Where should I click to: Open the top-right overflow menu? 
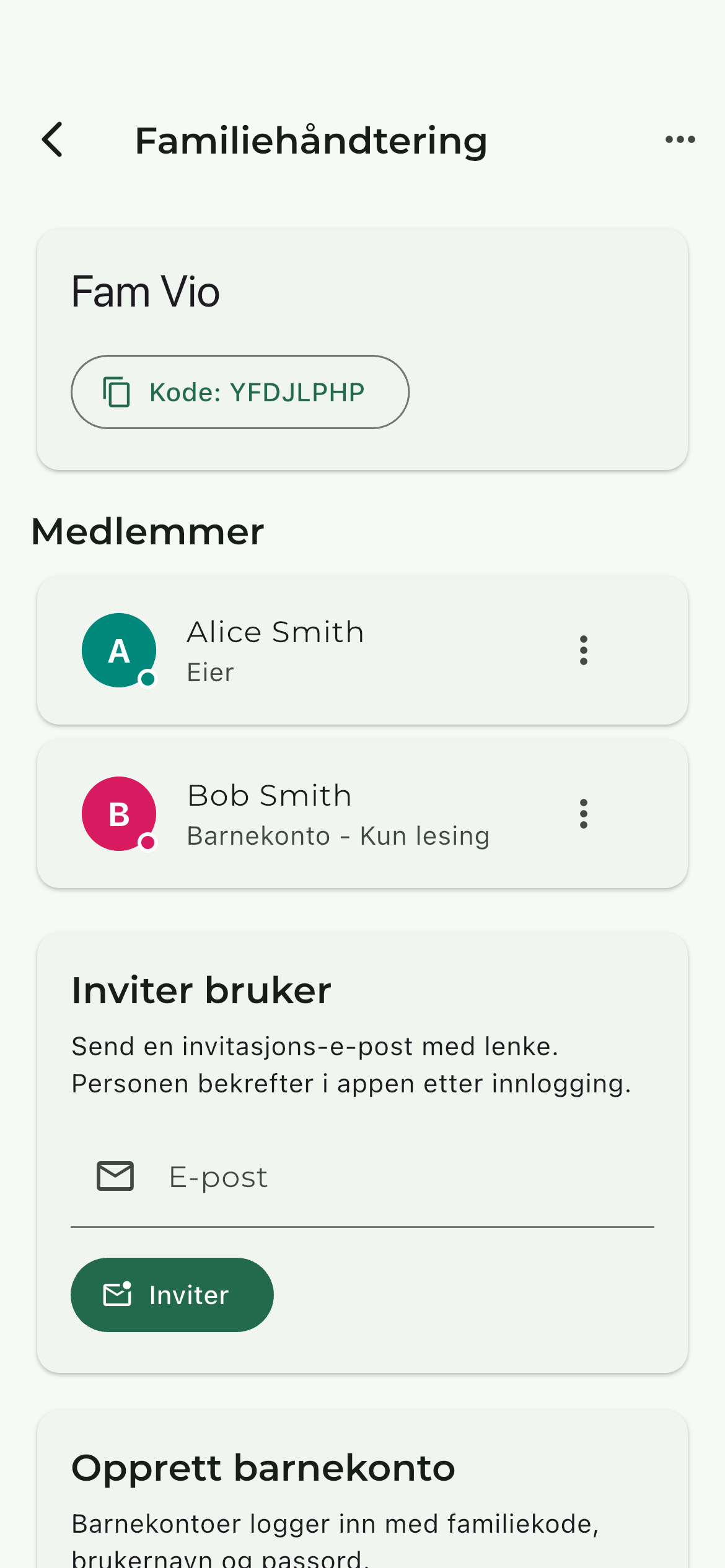(680, 139)
